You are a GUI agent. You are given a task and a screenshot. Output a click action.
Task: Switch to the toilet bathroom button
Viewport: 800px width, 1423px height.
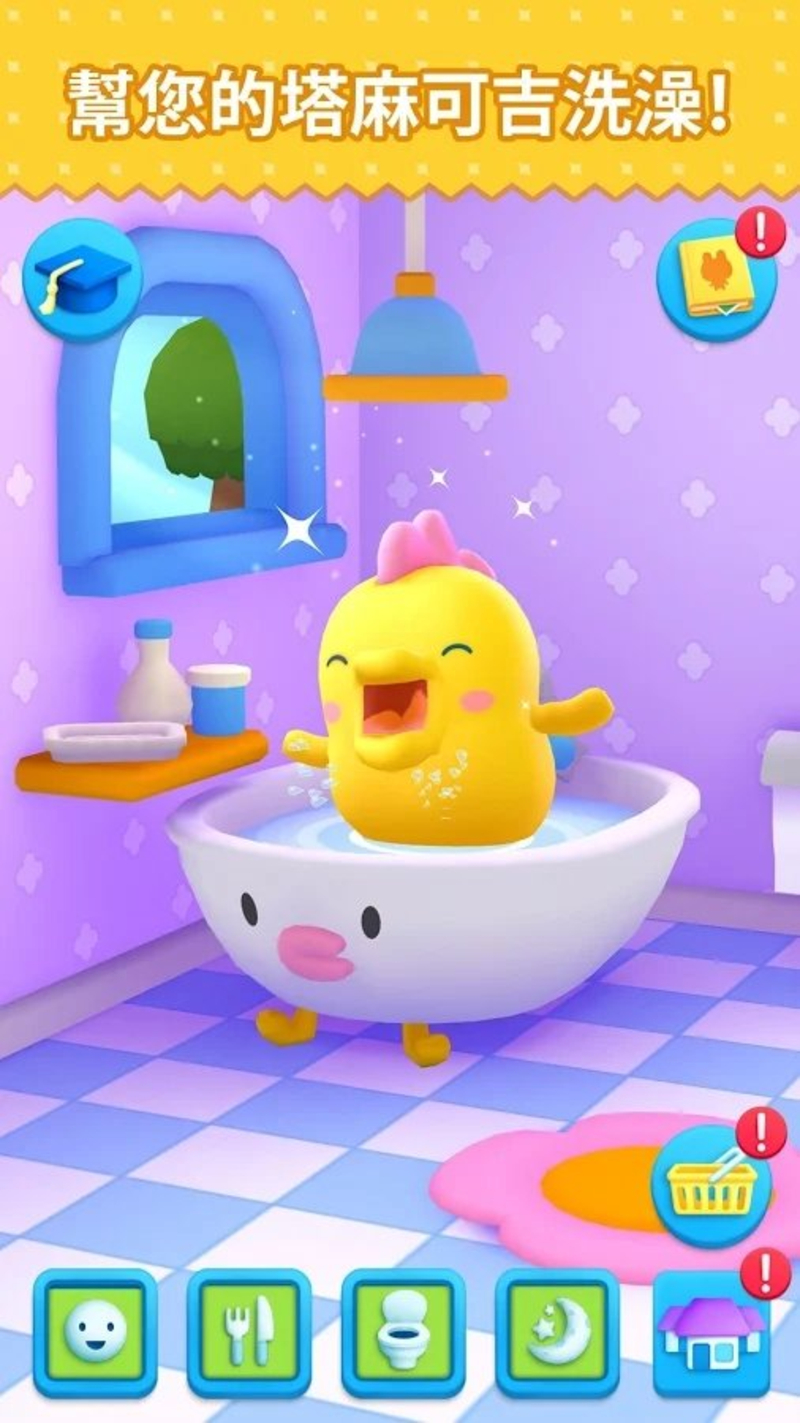pyautogui.click(x=403, y=1332)
